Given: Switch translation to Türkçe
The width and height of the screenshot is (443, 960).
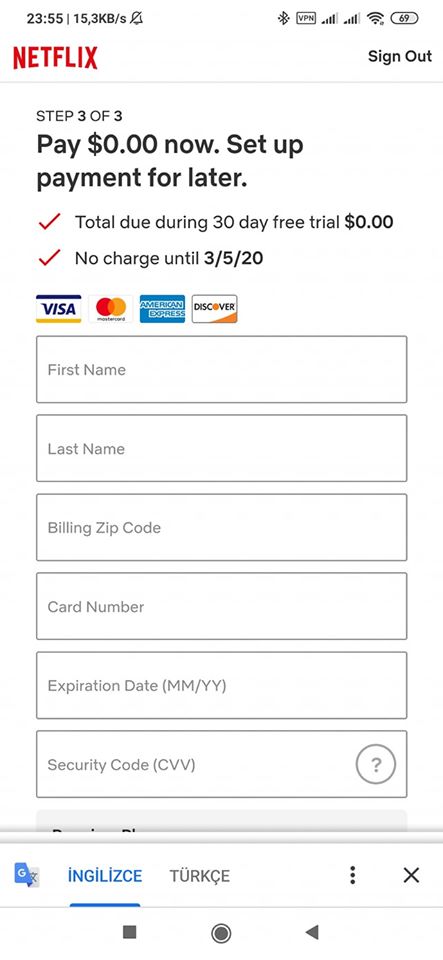Looking at the screenshot, I should click(200, 876).
